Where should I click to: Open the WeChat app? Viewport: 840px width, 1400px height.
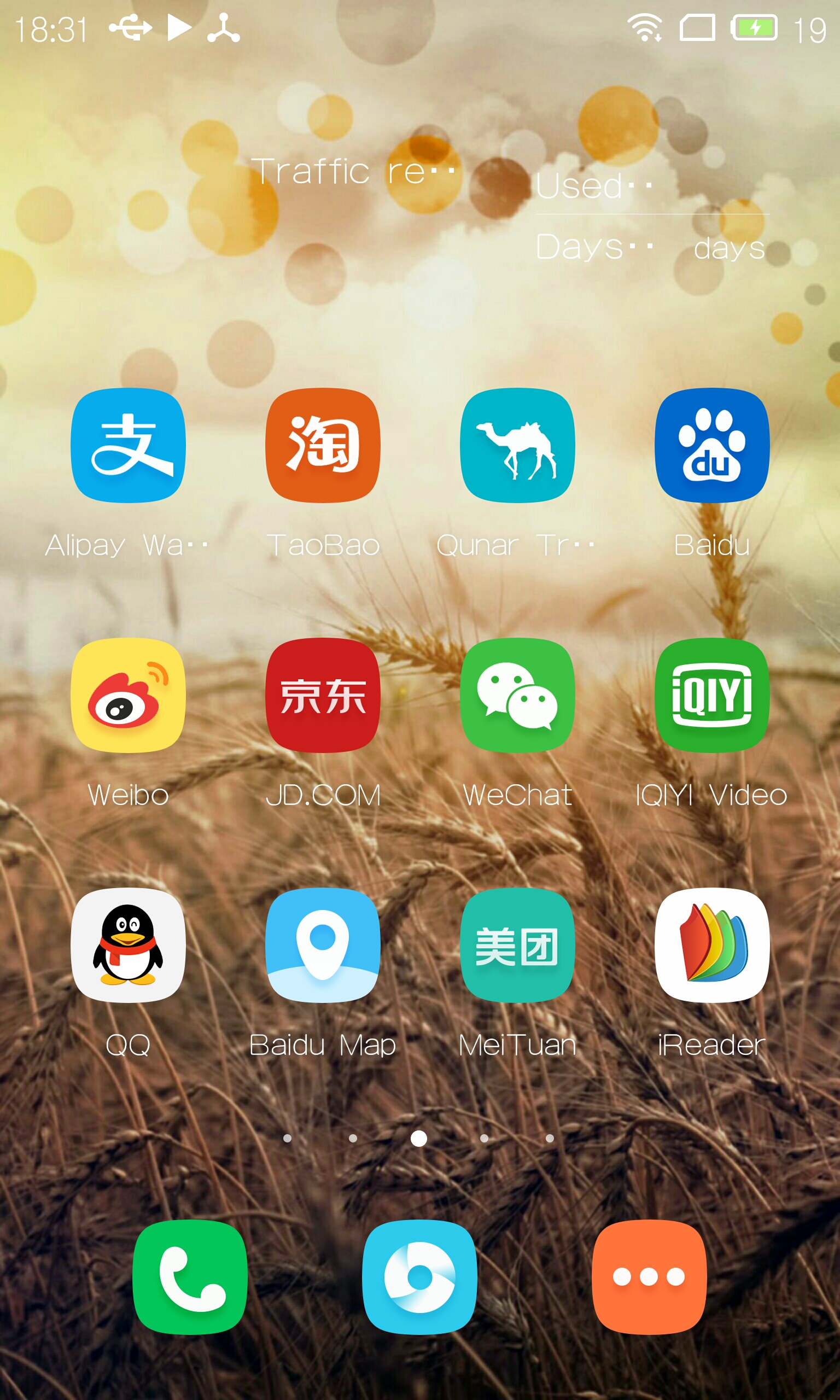(517, 696)
